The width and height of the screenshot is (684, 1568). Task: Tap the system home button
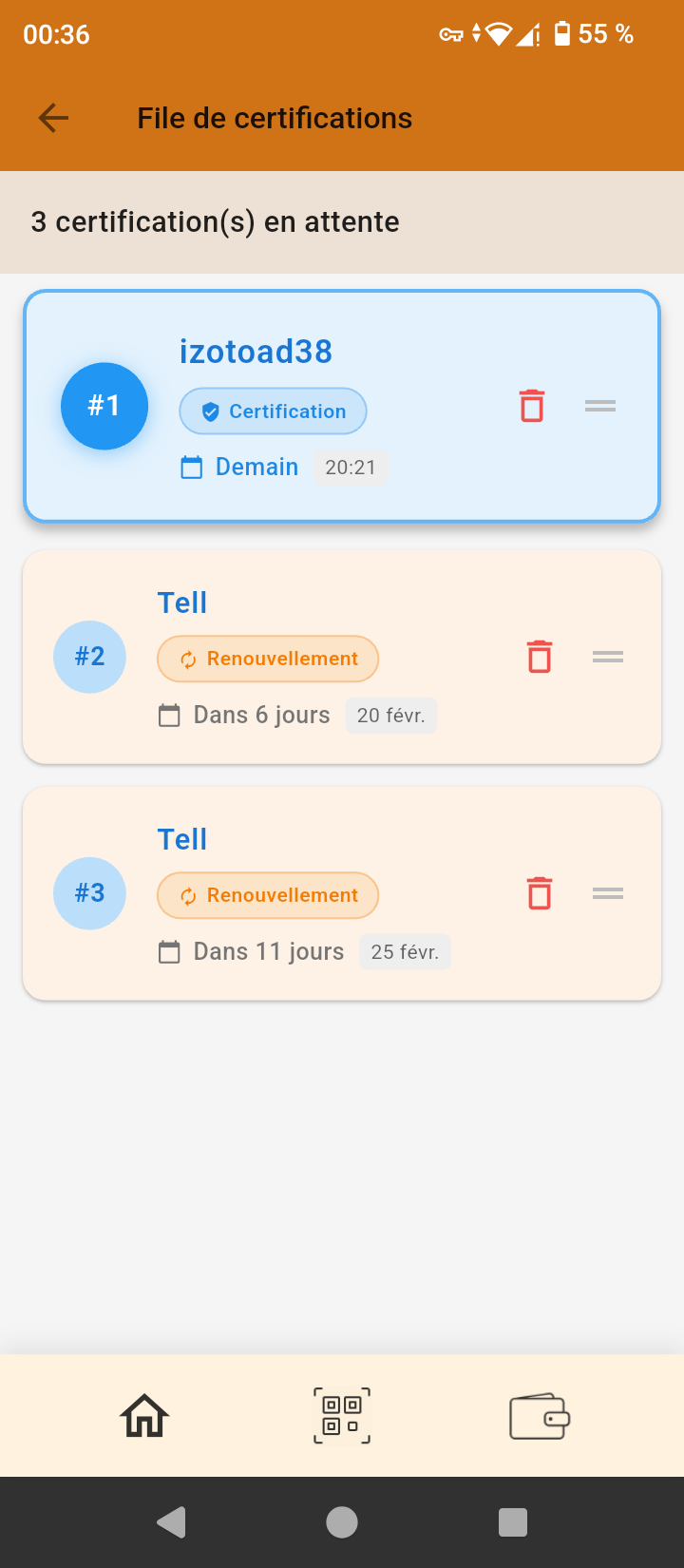pyautogui.click(x=342, y=1522)
